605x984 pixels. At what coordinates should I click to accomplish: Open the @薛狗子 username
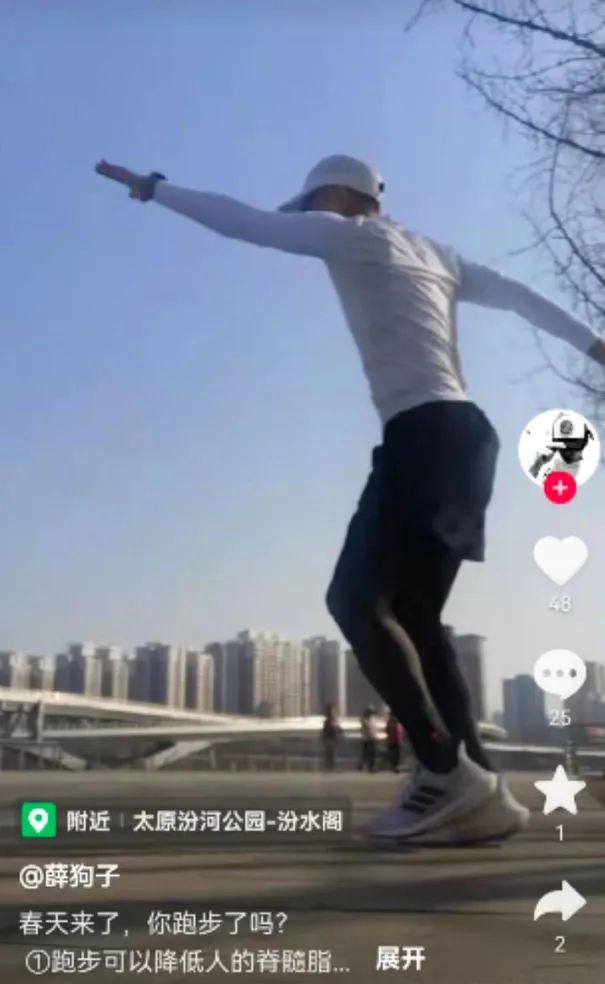[x=70, y=877]
